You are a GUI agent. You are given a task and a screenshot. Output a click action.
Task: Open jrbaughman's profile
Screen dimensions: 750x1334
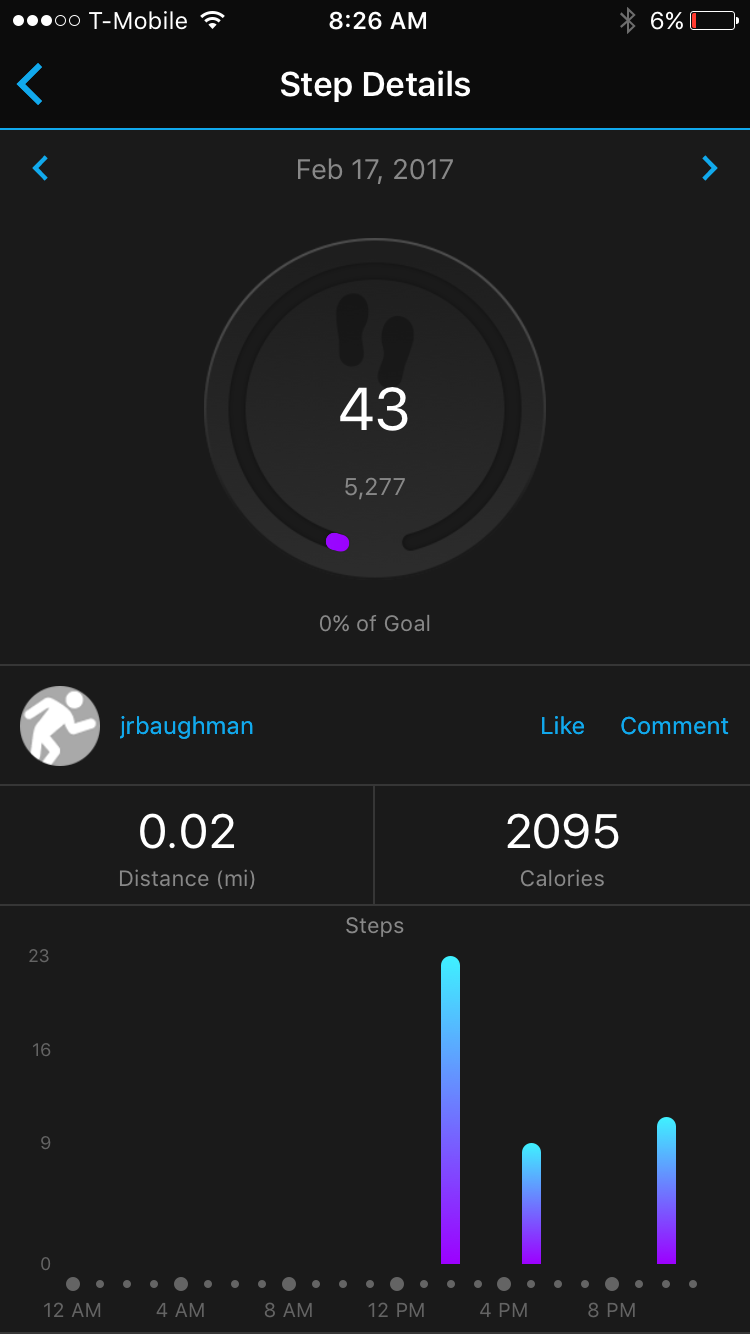(186, 726)
